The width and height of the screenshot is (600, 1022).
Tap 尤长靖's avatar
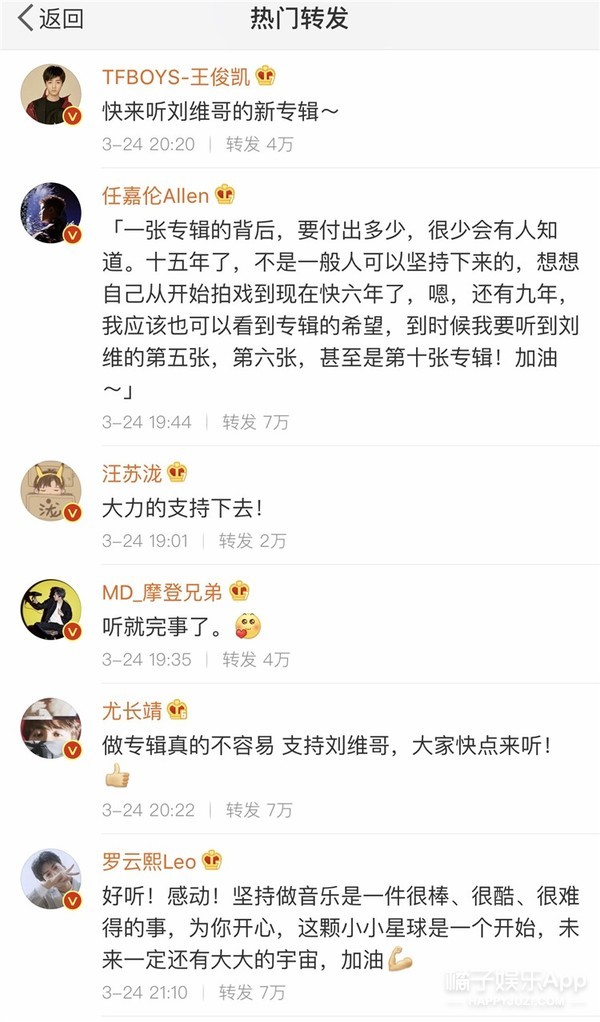pos(51,729)
